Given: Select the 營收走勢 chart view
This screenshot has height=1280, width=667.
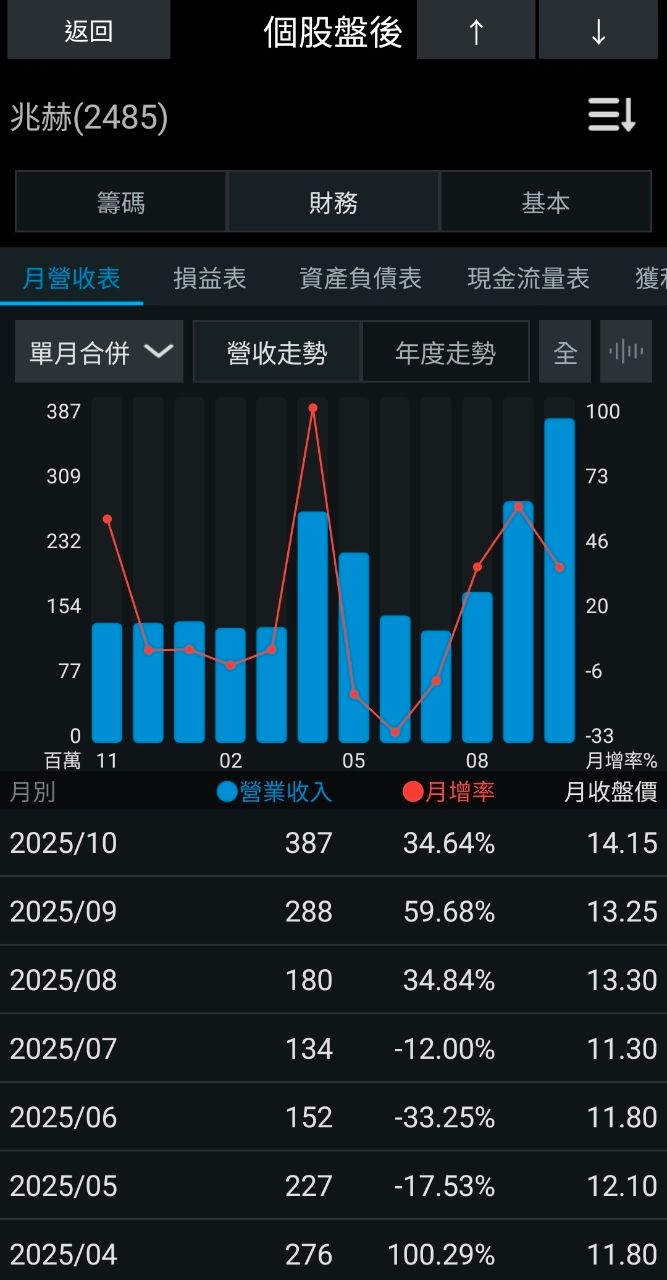Looking at the screenshot, I should click(x=277, y=352).
